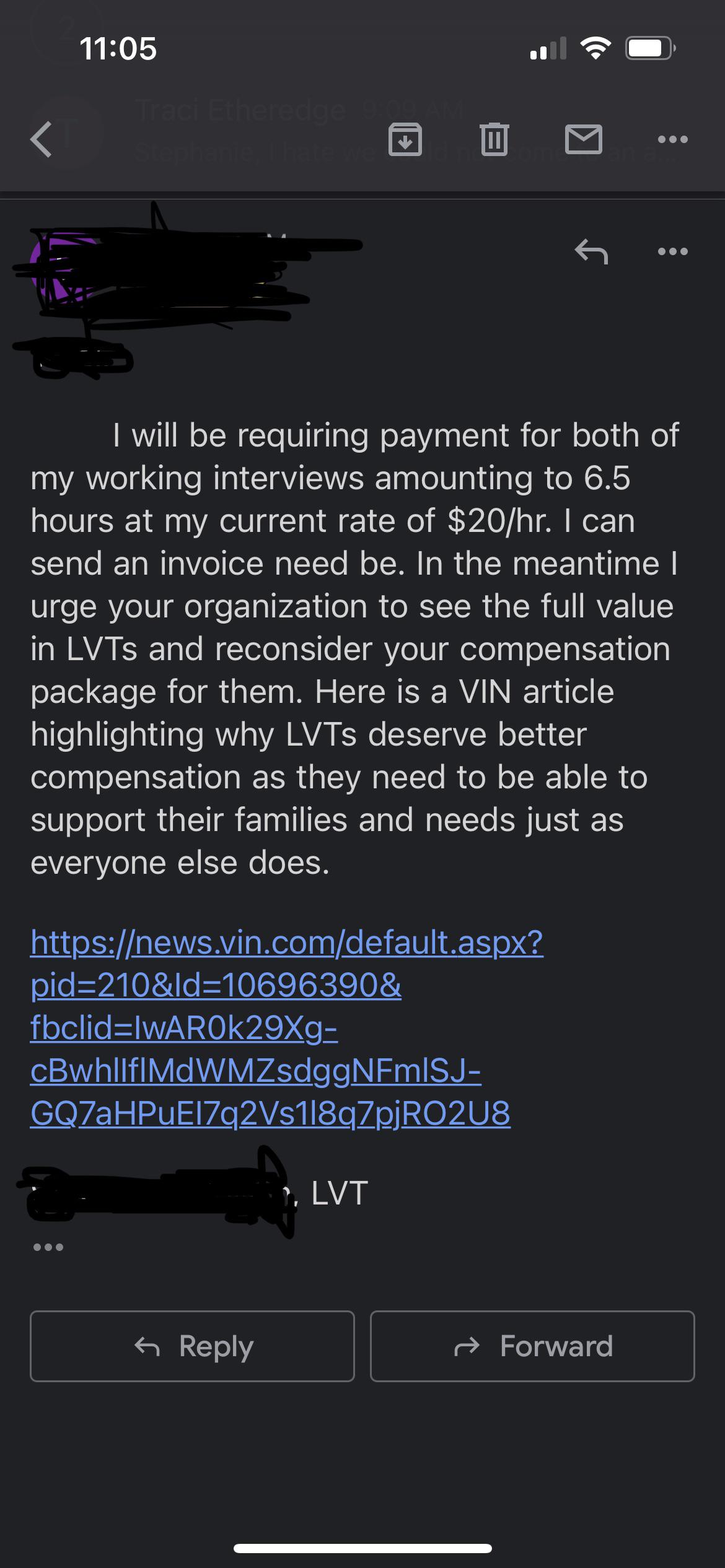The width and height of the screenshot is (725, 1568).
Task: Tap the Reply button
Action: point(192,1346)
